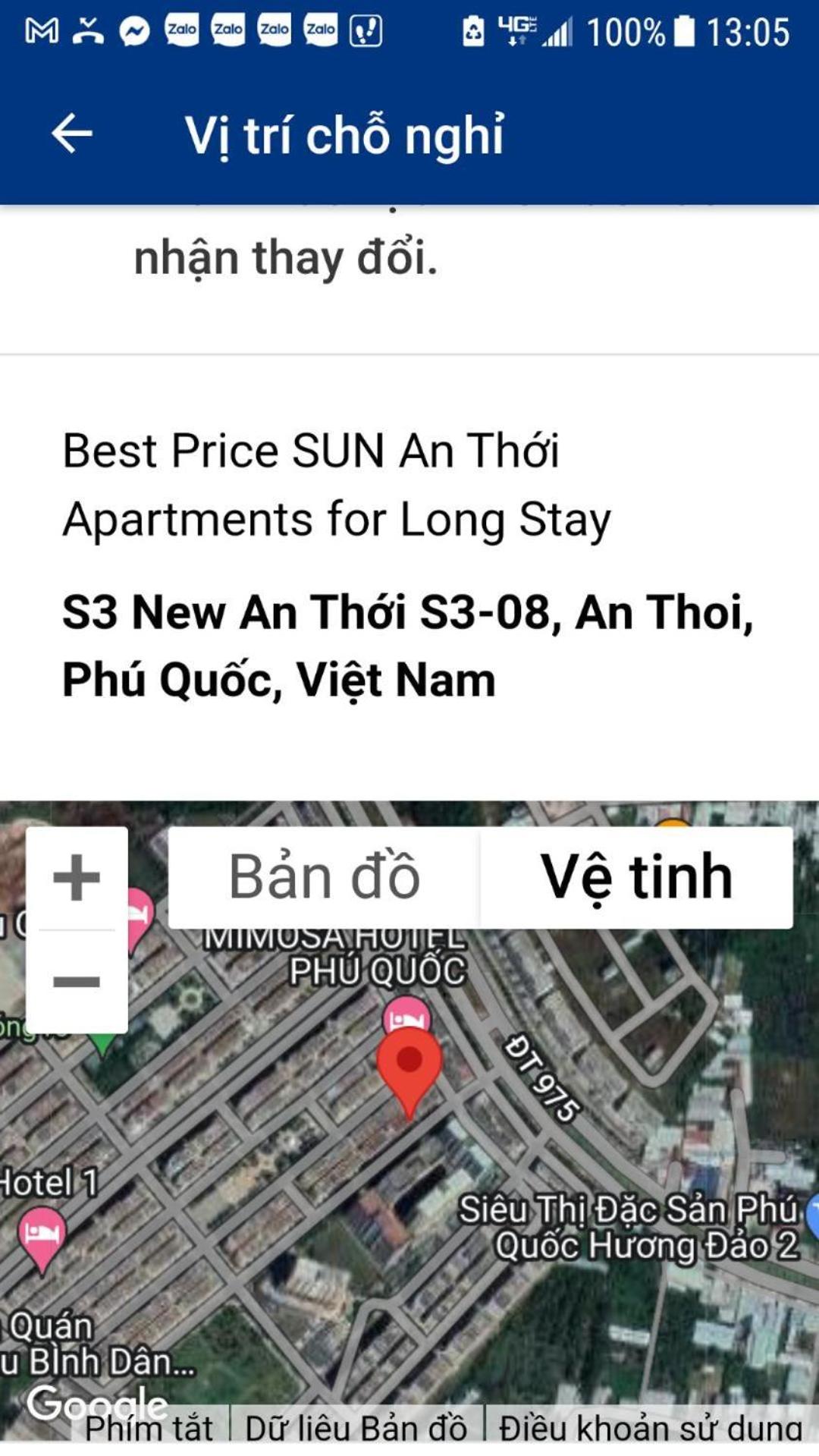Open the Điều khoản sử dụng link
The height and width of the screenshot is (1456, 819).
click(x=651, y=1428)
